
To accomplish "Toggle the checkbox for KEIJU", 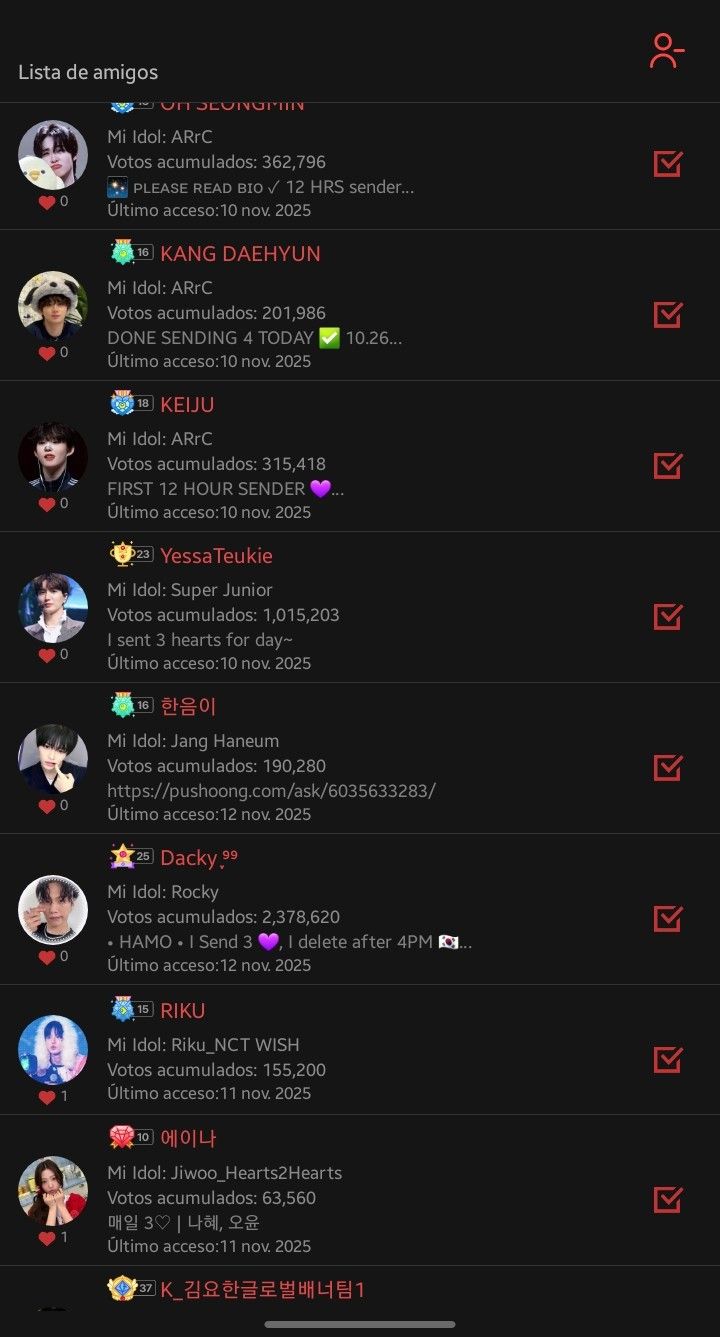I will pos(667,465).
